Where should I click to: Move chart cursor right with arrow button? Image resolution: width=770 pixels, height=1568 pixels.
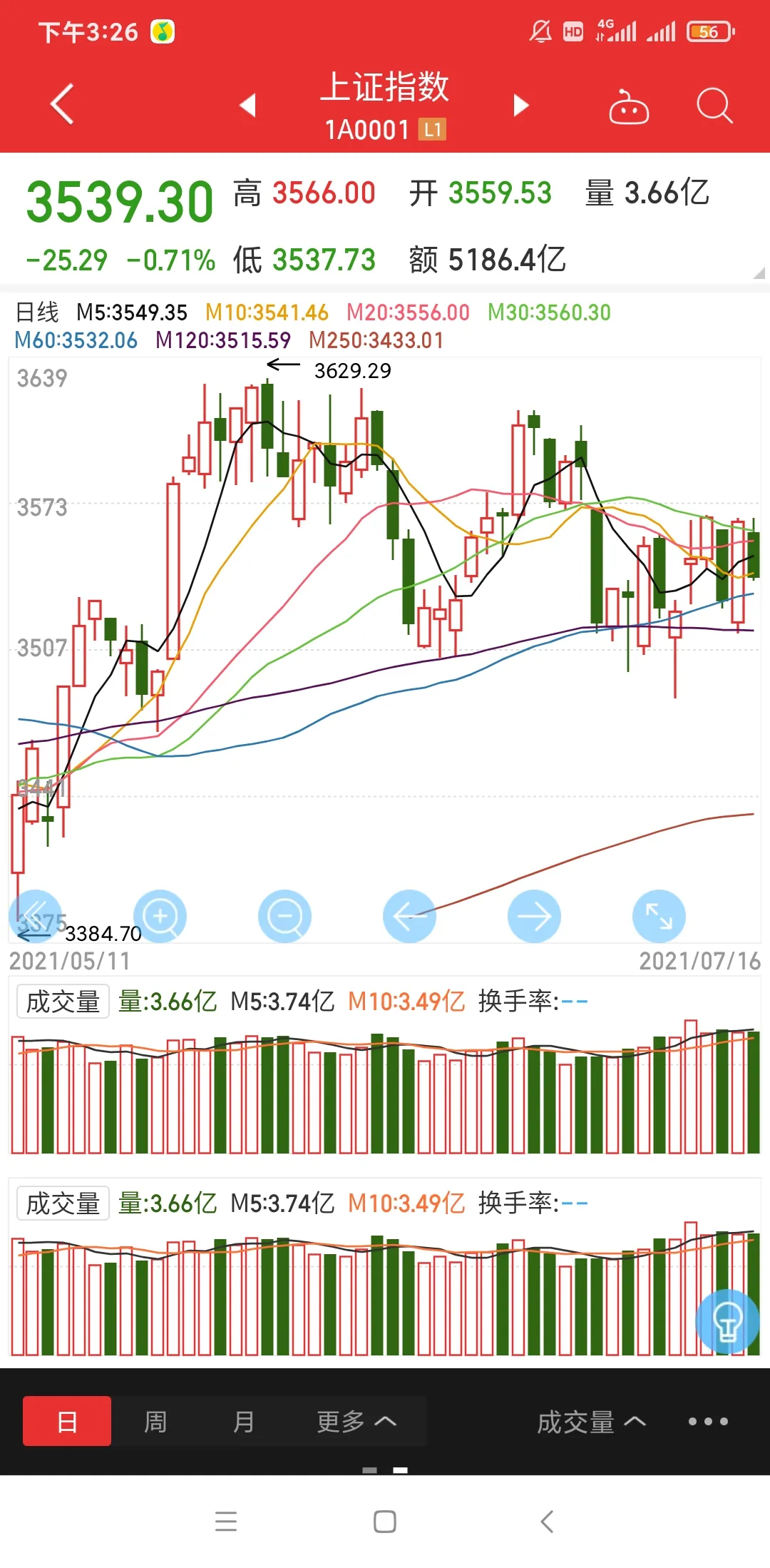pyautogui.click(x=534, y=916)
